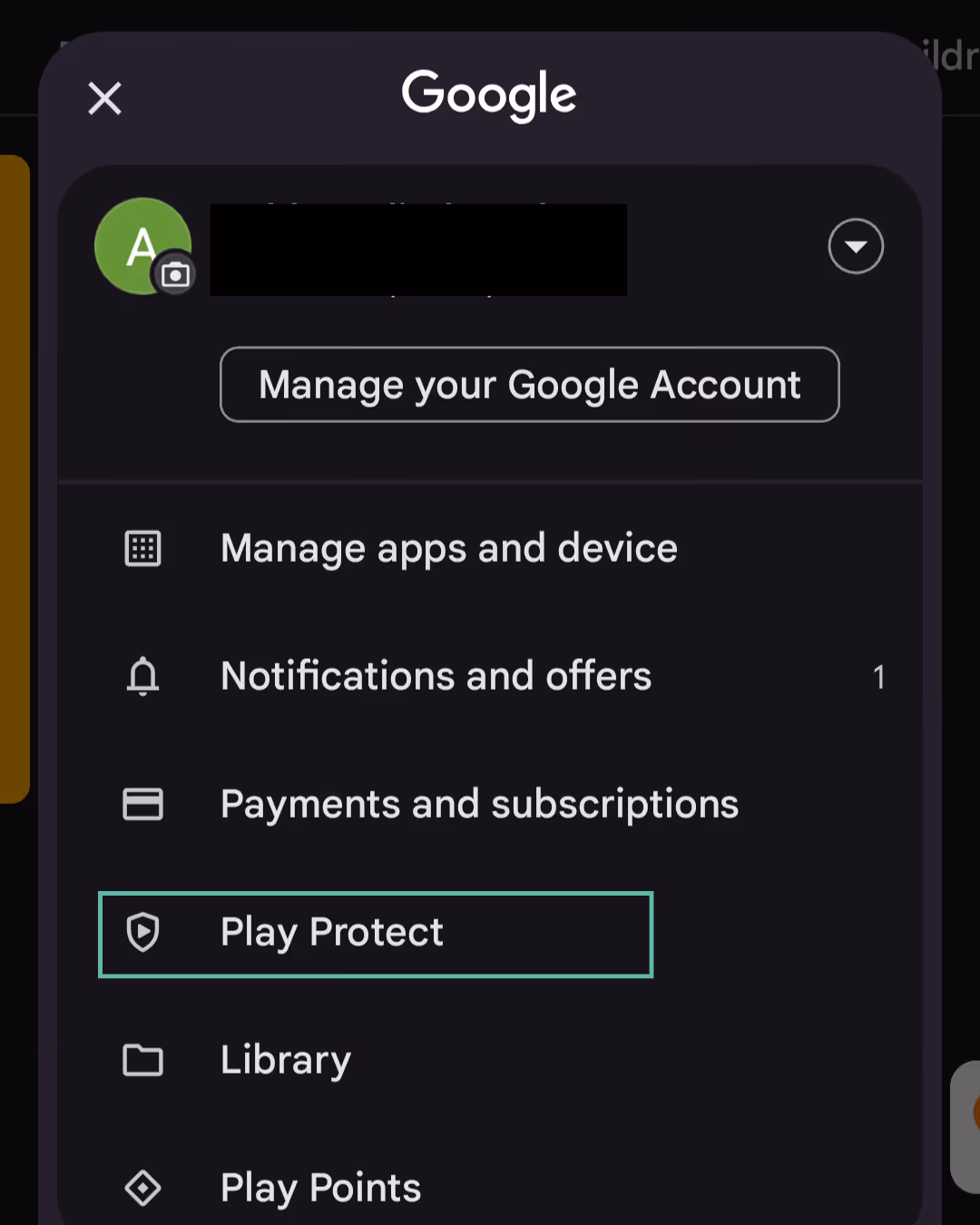Viewport: 980px width, 1225px height.
Task: Open Manage apps and device
Action: tap(490, 548)
